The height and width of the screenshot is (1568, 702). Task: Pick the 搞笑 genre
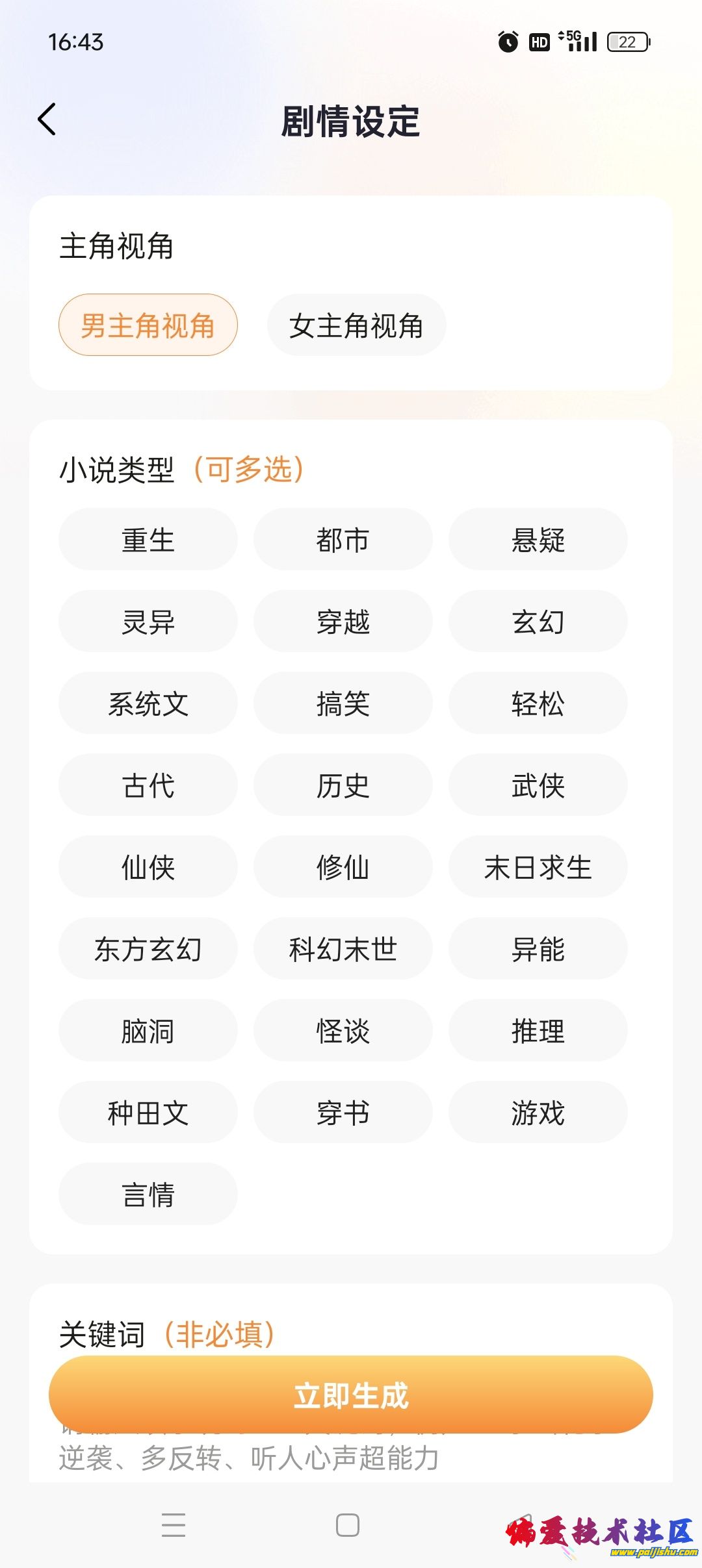click(343, 703)
